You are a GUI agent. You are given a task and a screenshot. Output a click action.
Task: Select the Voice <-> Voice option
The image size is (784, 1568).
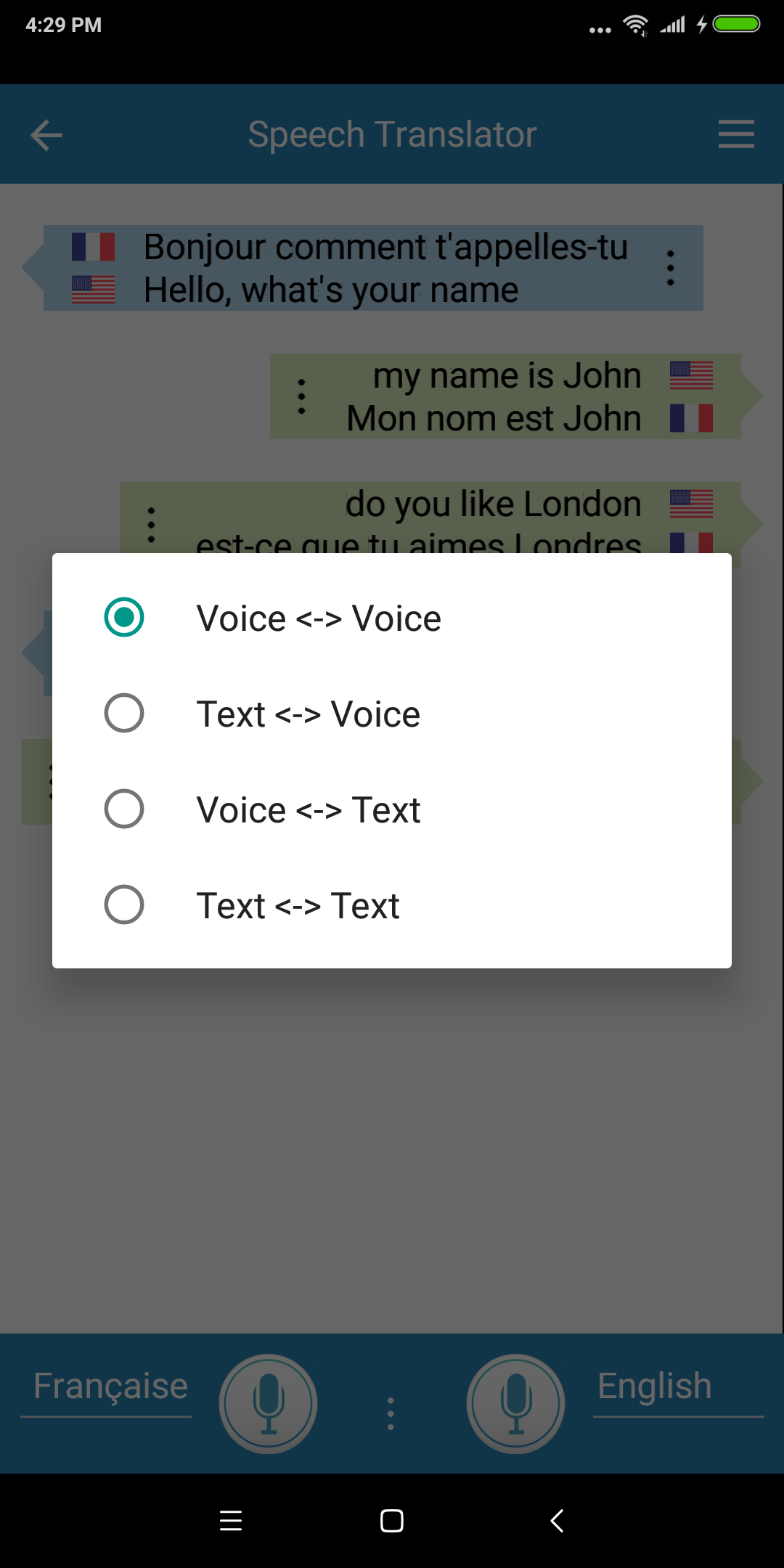coord(392,618)
